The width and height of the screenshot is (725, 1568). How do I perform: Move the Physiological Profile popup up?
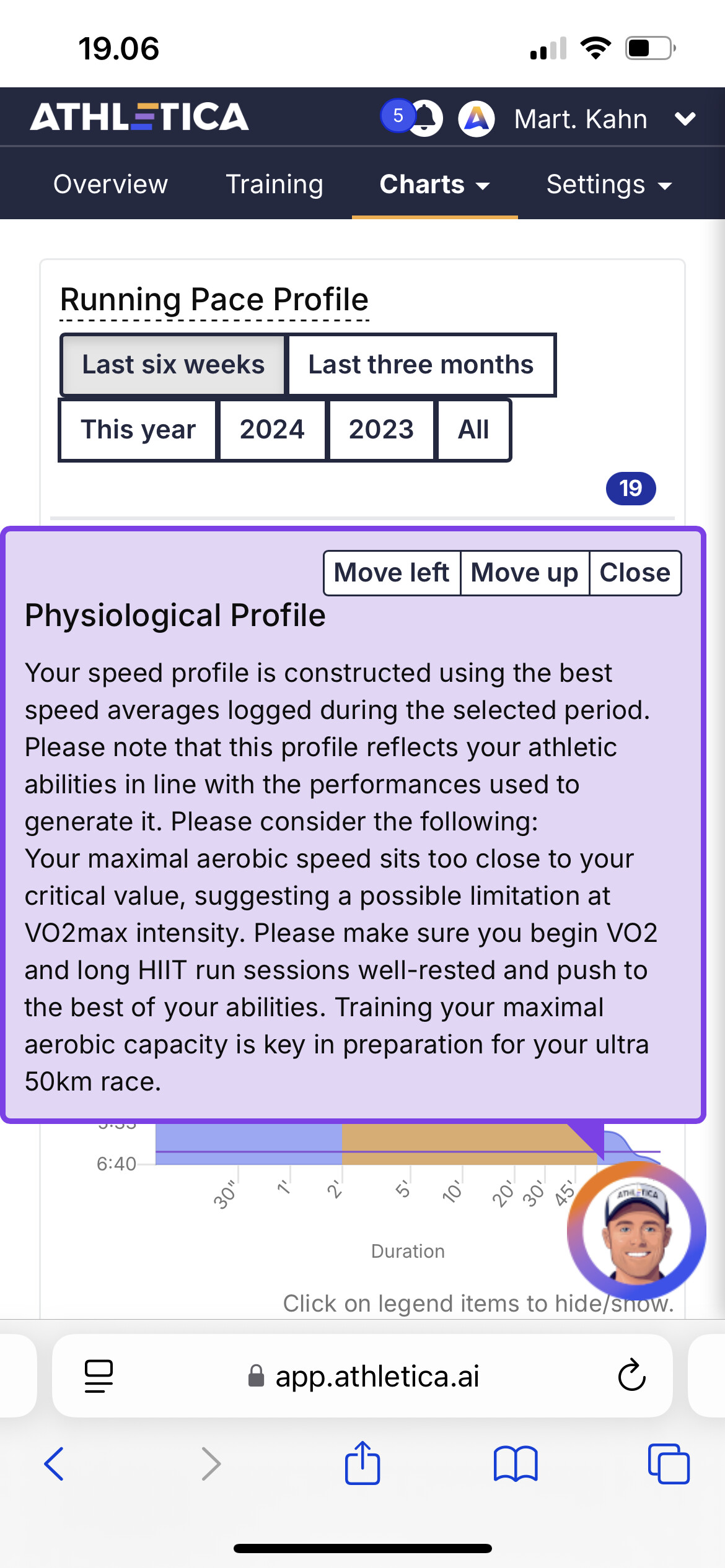pos(524,573)
